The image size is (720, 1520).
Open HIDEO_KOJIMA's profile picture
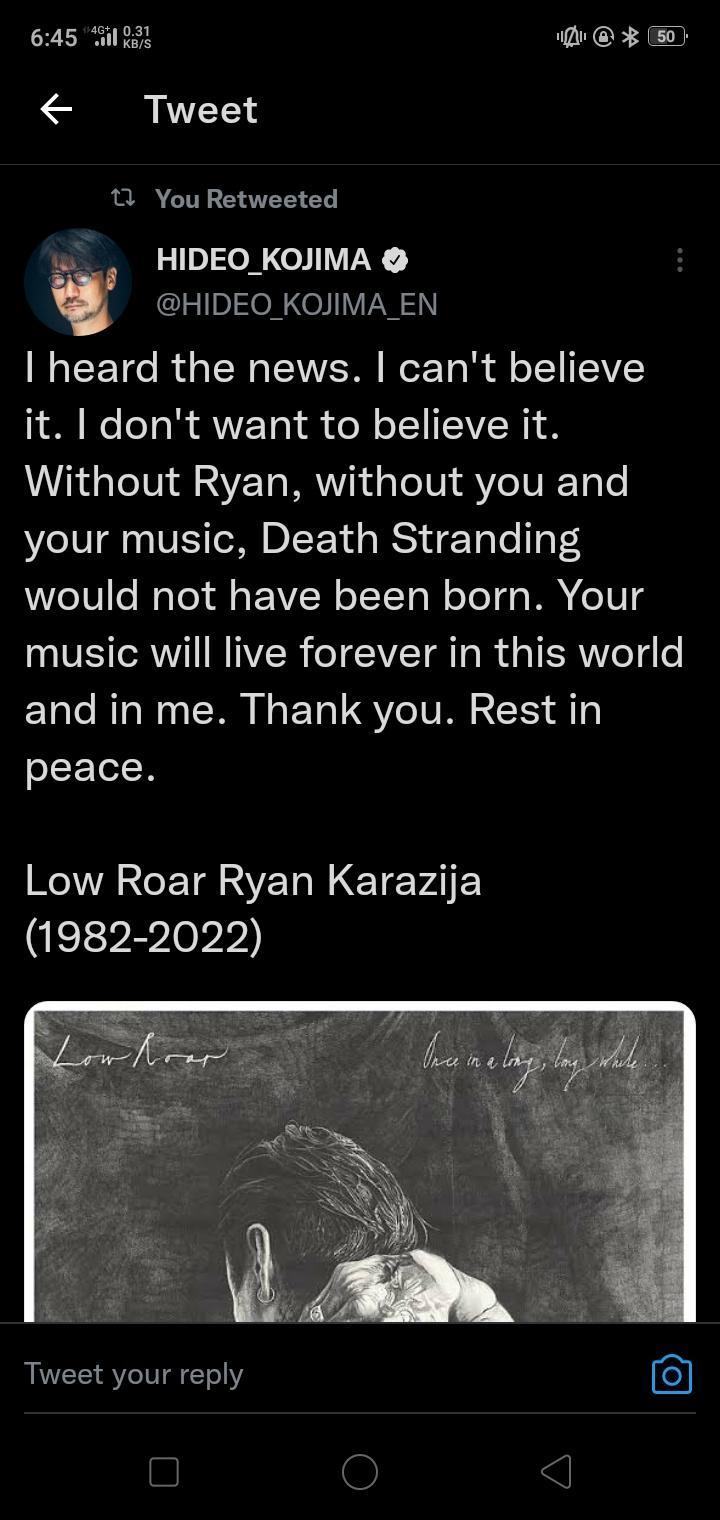point(78,282)
